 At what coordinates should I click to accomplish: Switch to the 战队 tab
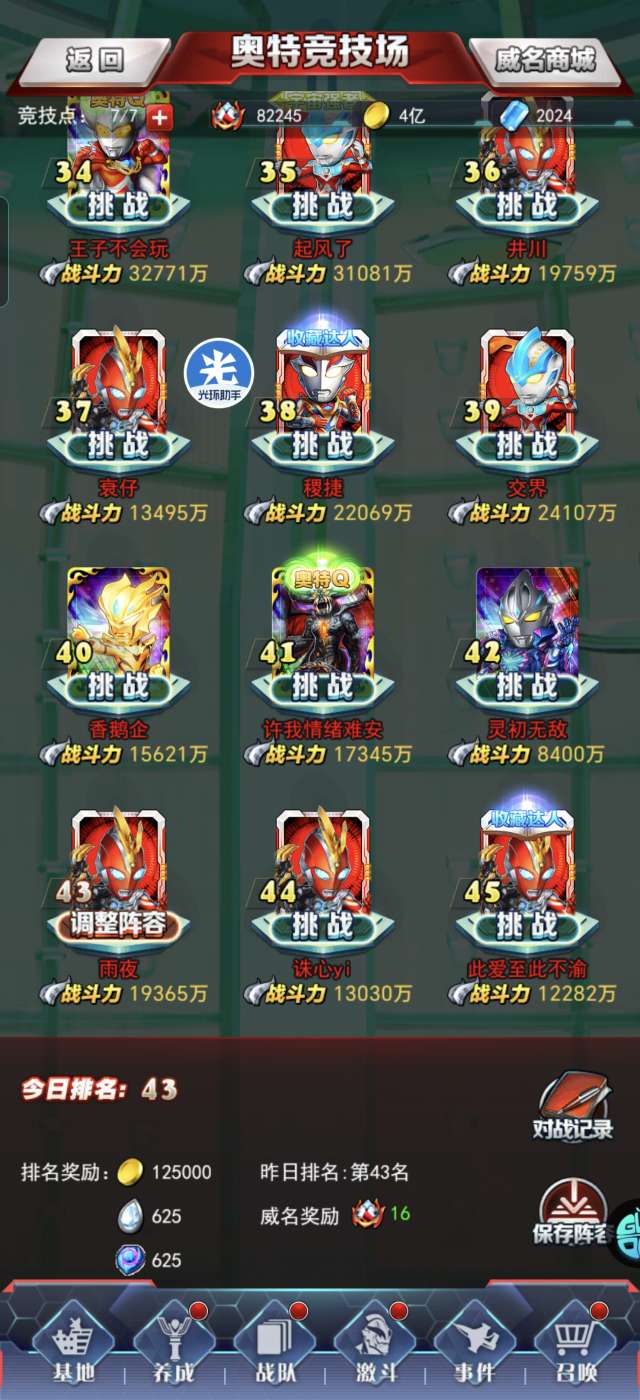(x=270, y=1343)
